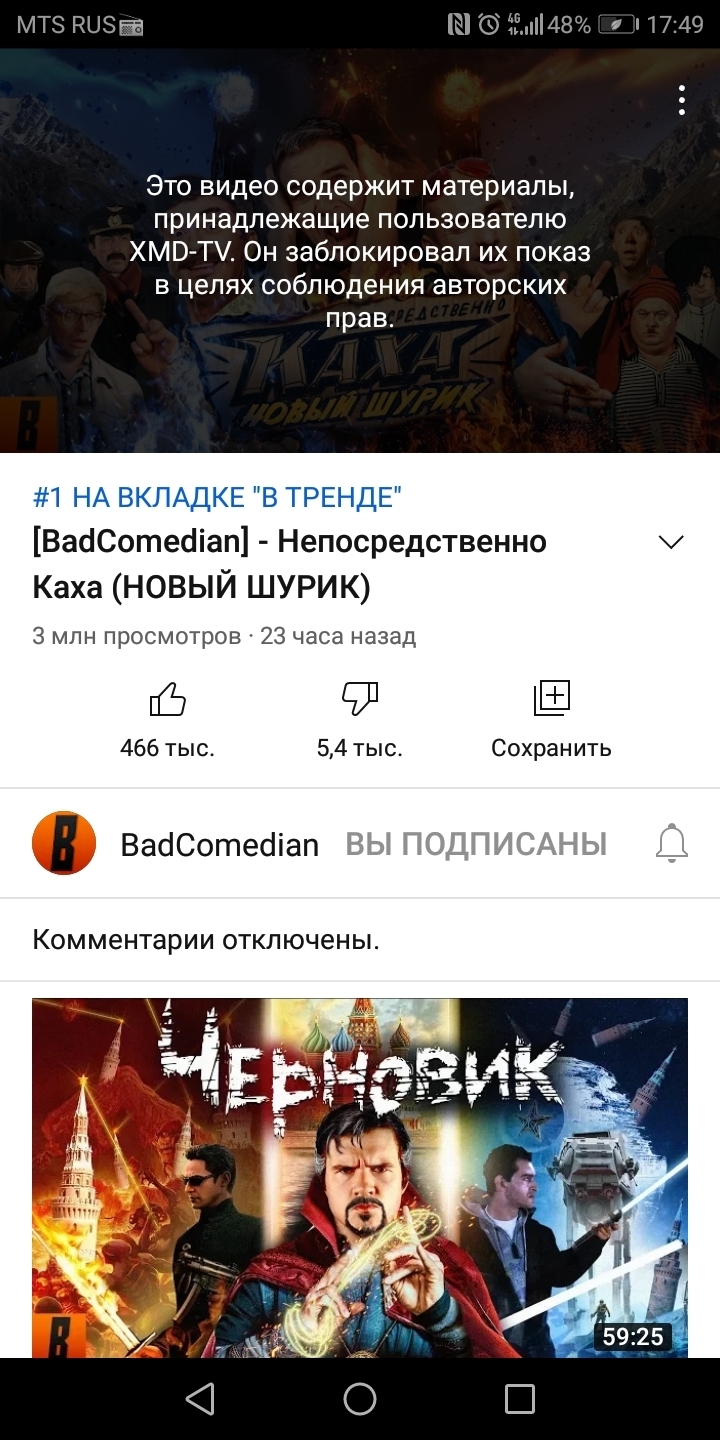This screenshot has width=720, height=1440.
Task: Go to the system home screen
Action: tap(360, 1398)
